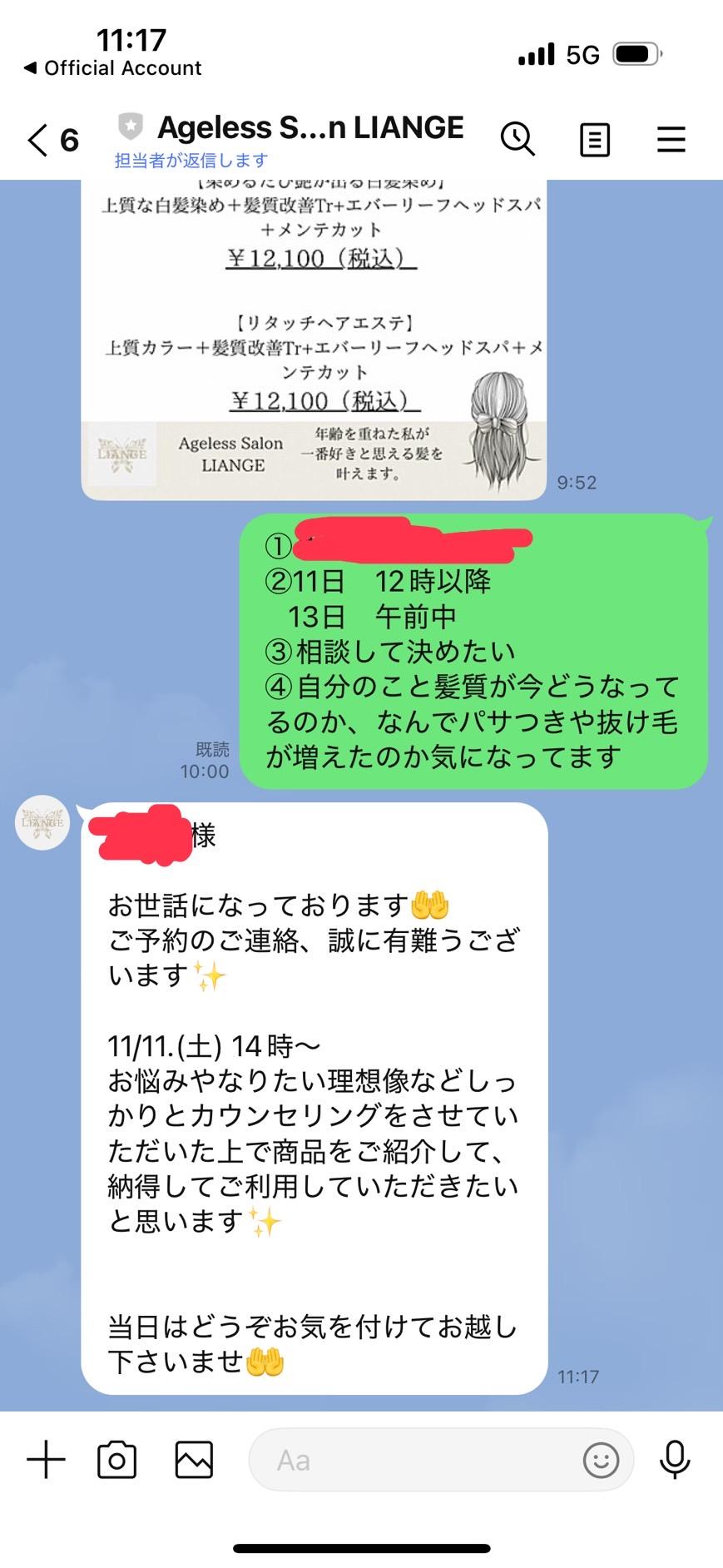
Task: Return to the Official Account app
Action: coord(112,68)
